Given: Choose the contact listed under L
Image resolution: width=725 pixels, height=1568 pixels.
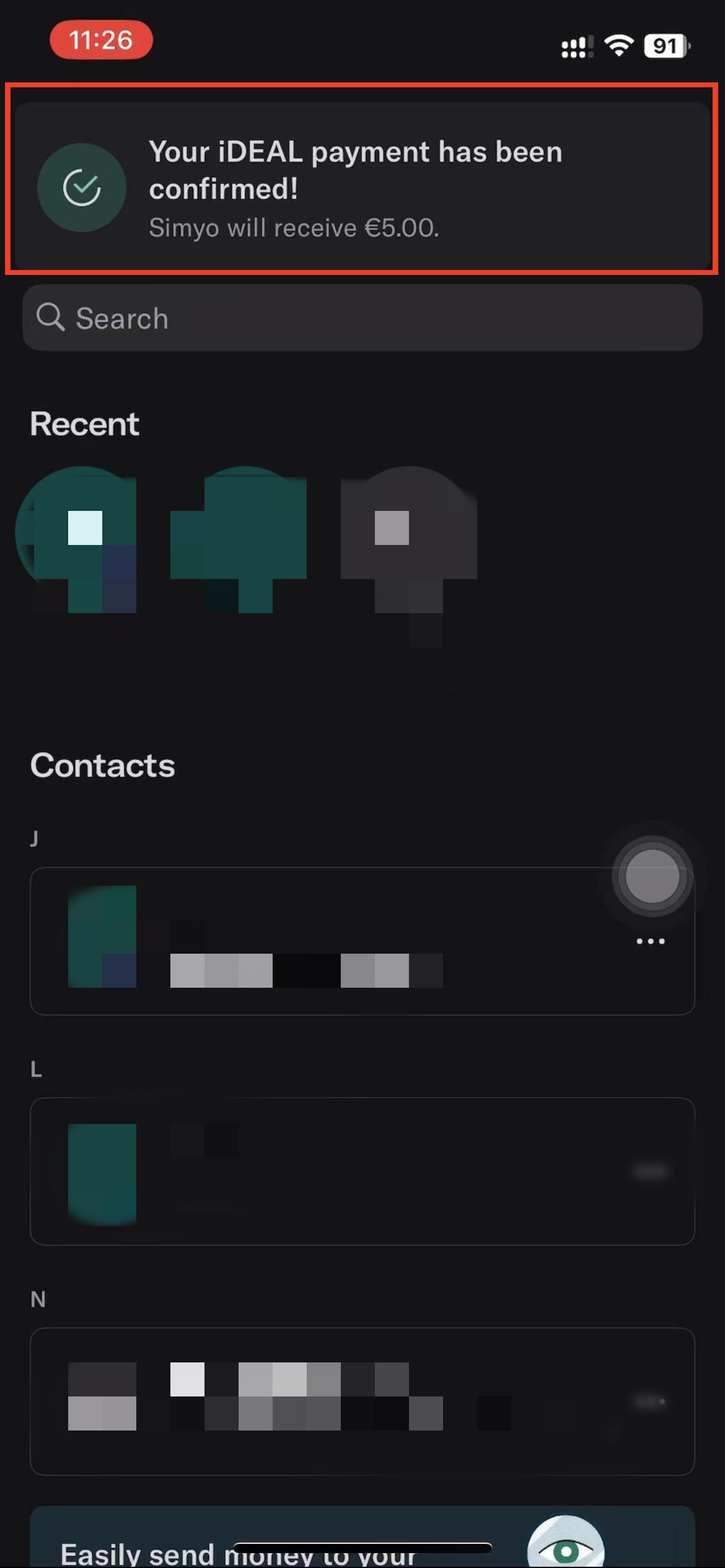Looking at the screenshot, I should (362, 1171).
